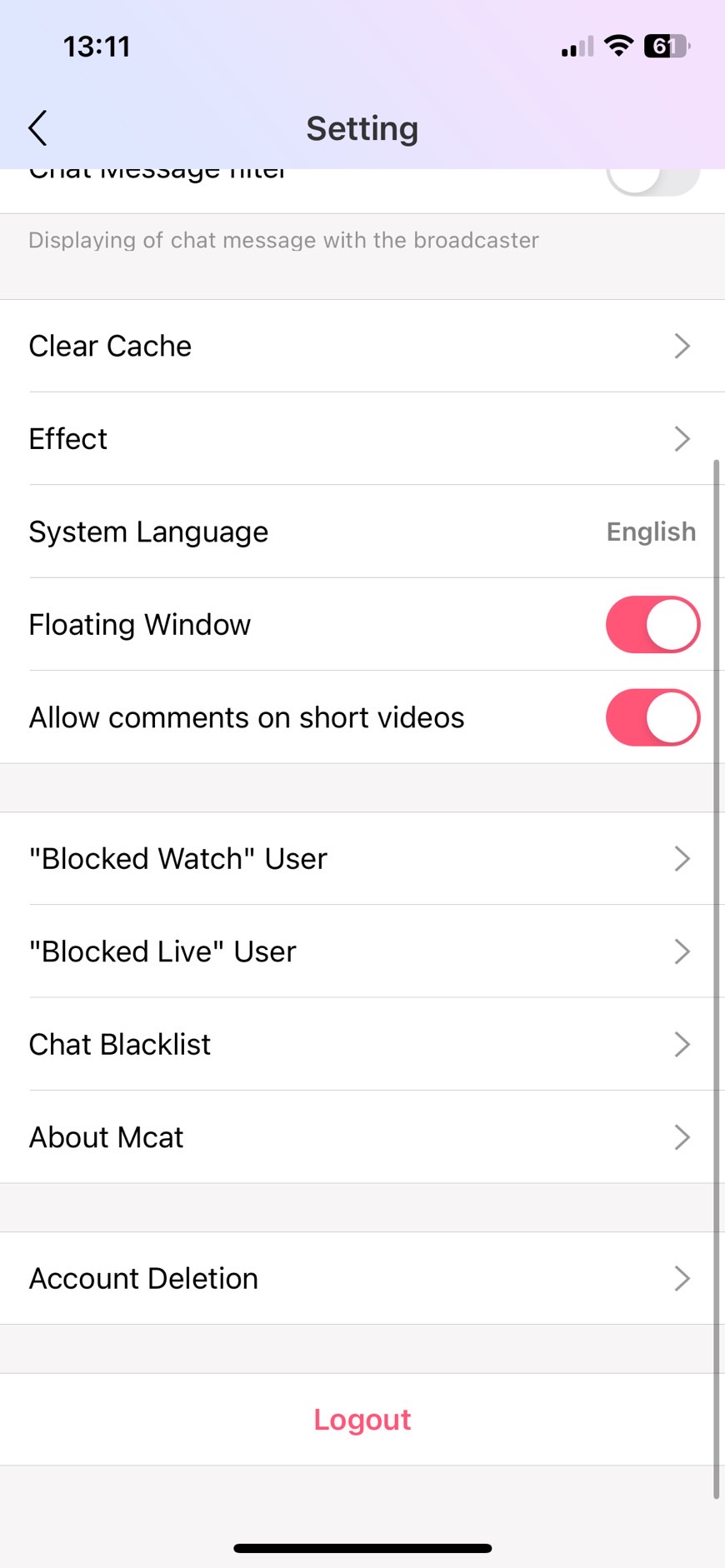The image size is (725, 1568).
Task: Open Clear Cache
Action: [362, 346]
